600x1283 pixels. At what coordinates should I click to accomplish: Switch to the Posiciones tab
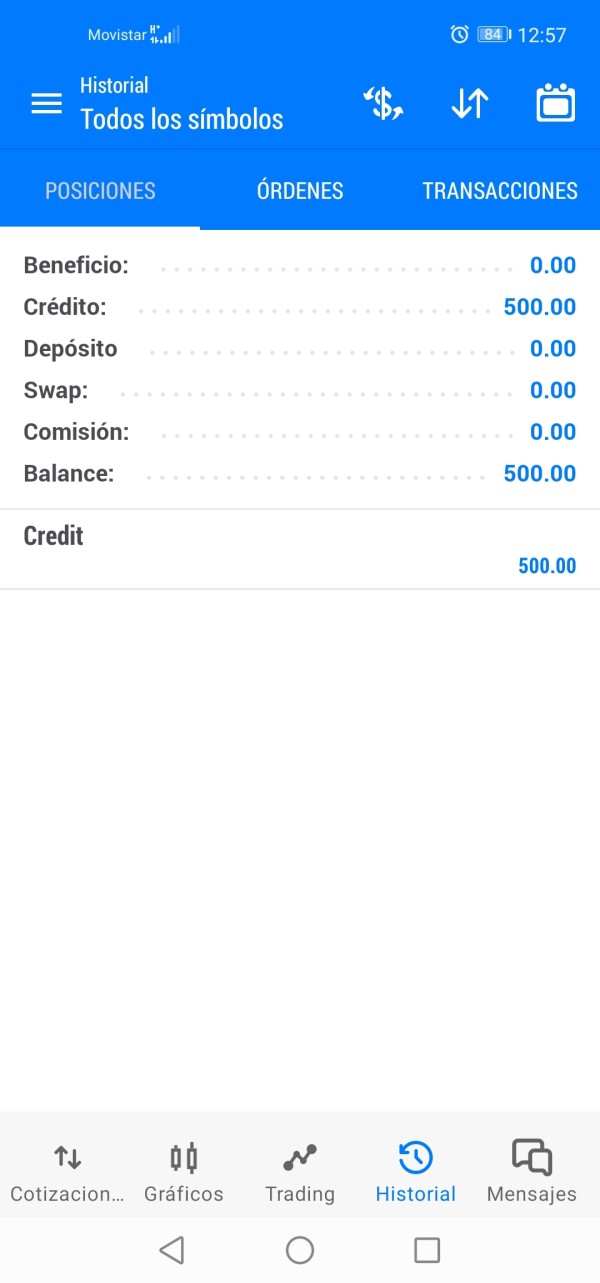pyautogui.click(x=100, y=191)
